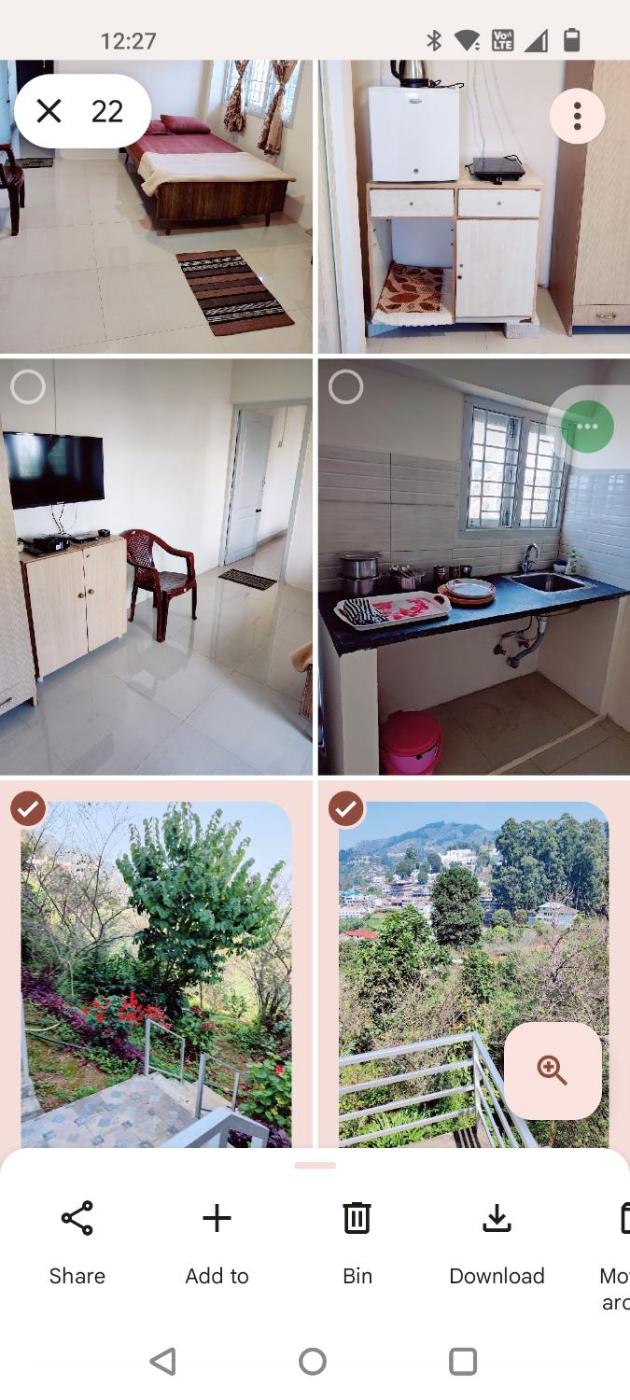Clear the selection of 22 photos
The width and height of the screenshot is (630, 1400).
pos(48,111)
